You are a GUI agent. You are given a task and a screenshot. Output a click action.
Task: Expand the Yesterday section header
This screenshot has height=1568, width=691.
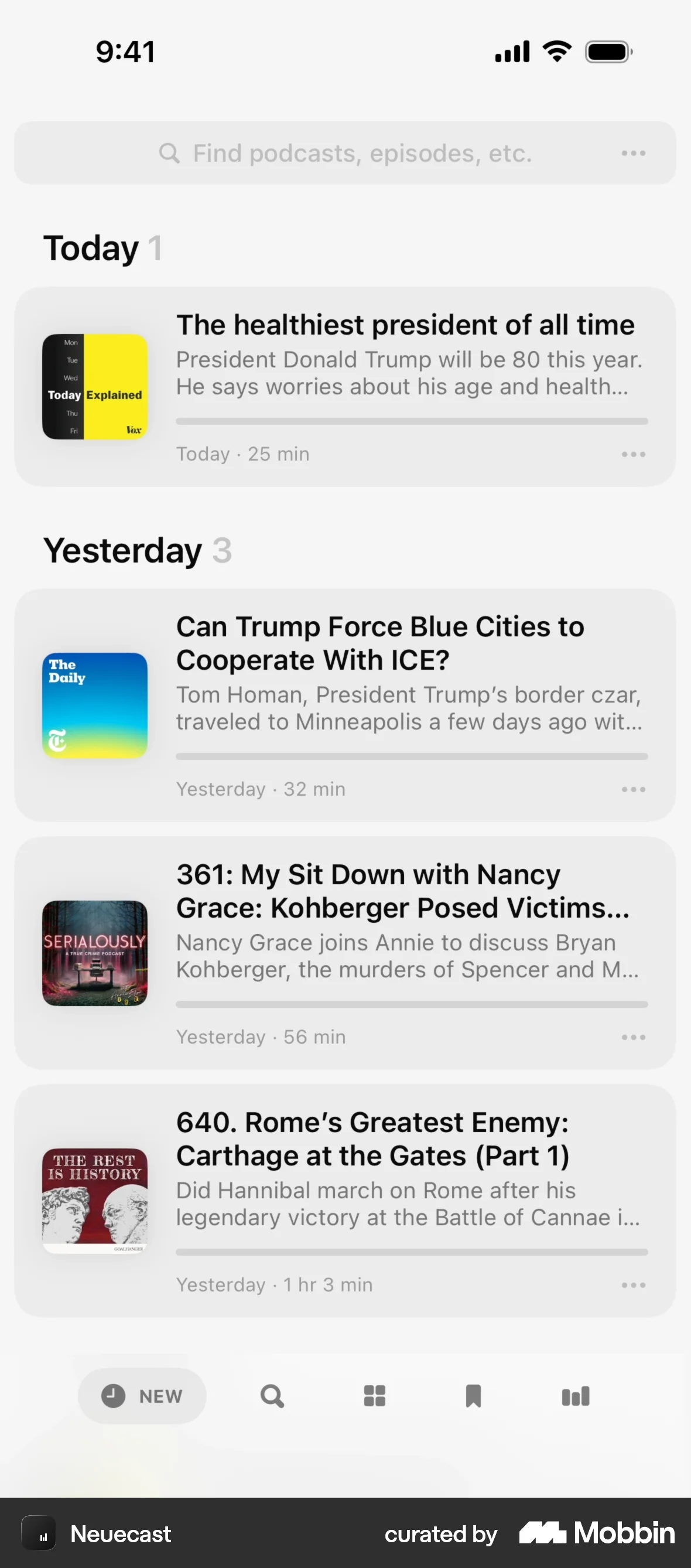point(137,551)
